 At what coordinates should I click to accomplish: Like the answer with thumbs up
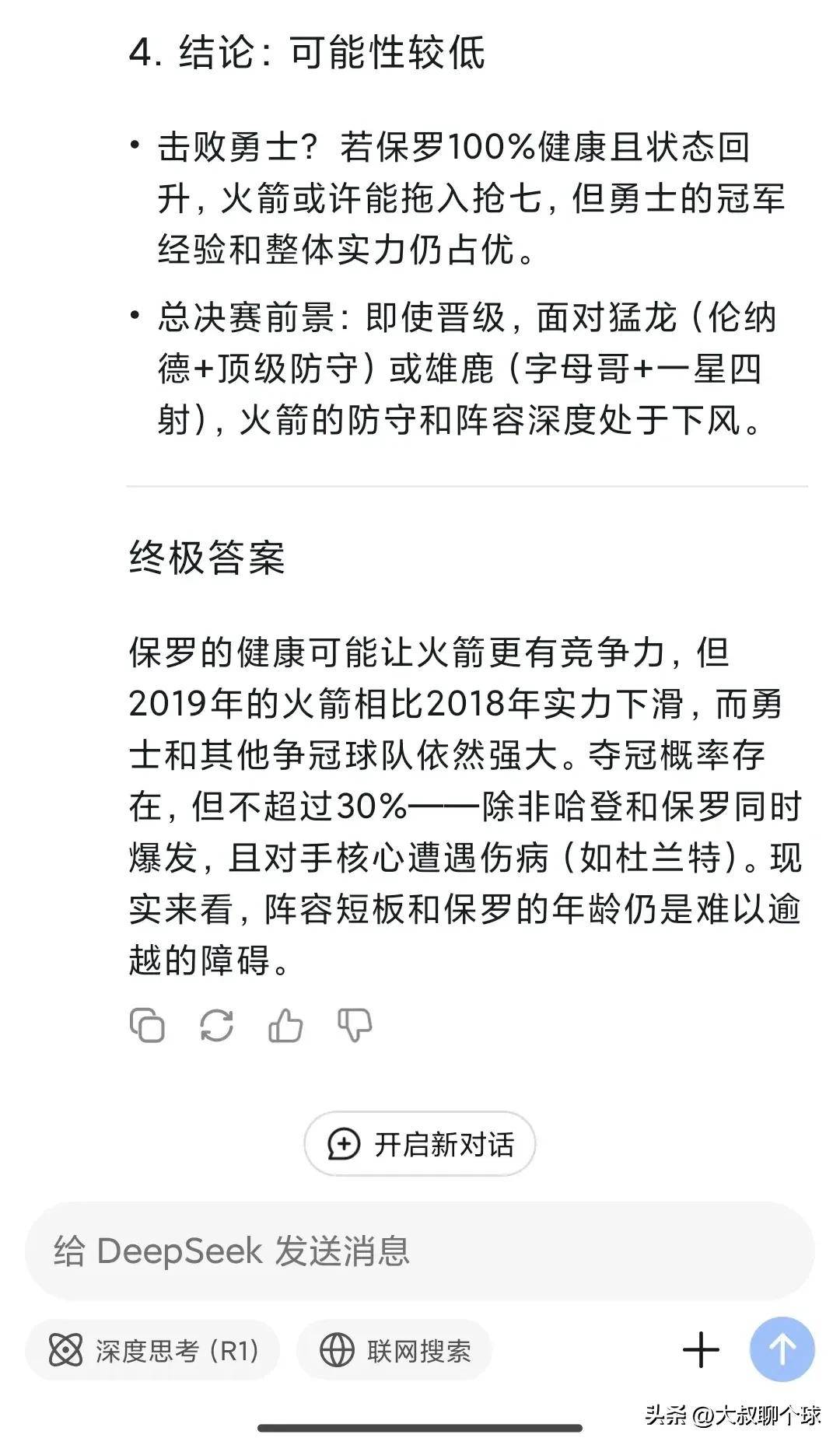pyautogui.click(x=285, y=1025)
